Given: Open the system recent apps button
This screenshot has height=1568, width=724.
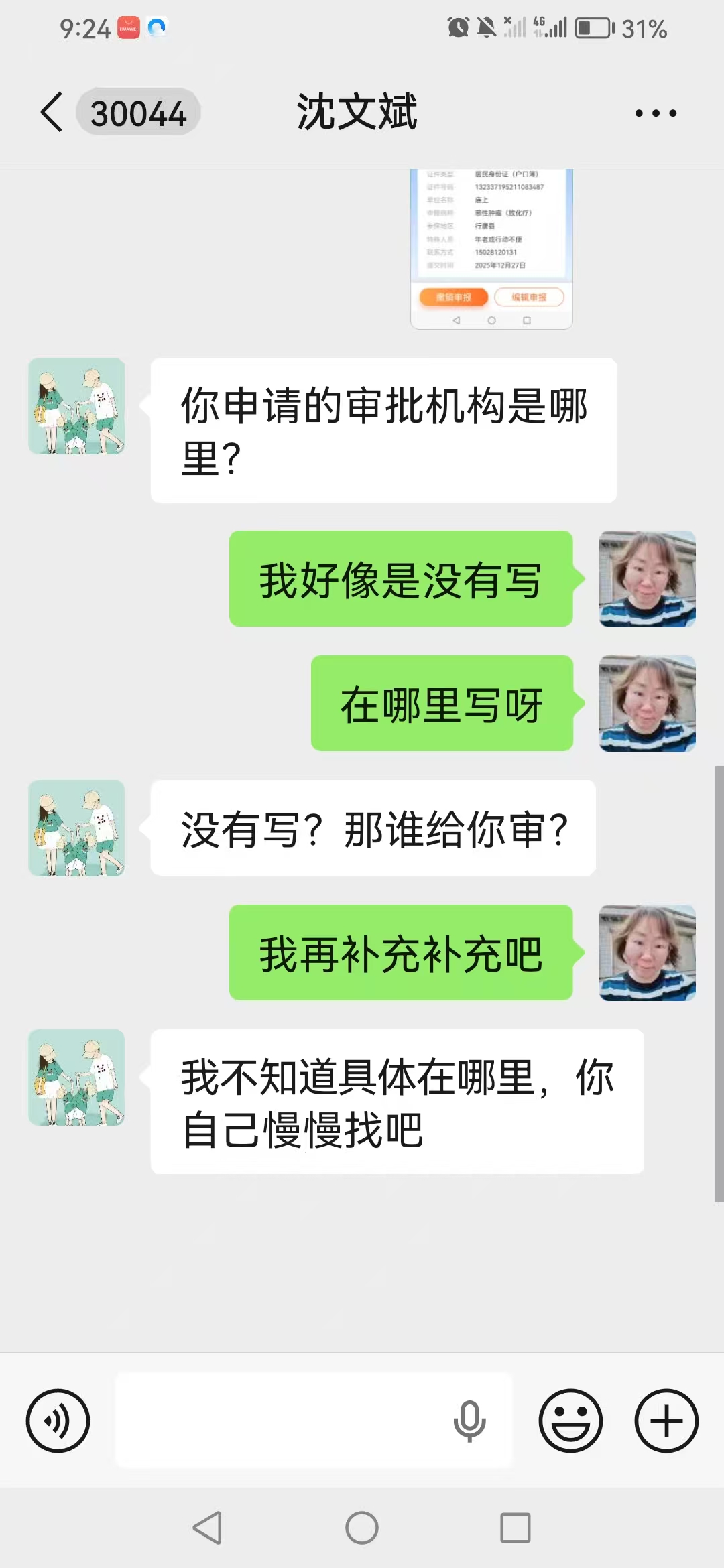Looking at the screenshot, I should pos(516,1528).
